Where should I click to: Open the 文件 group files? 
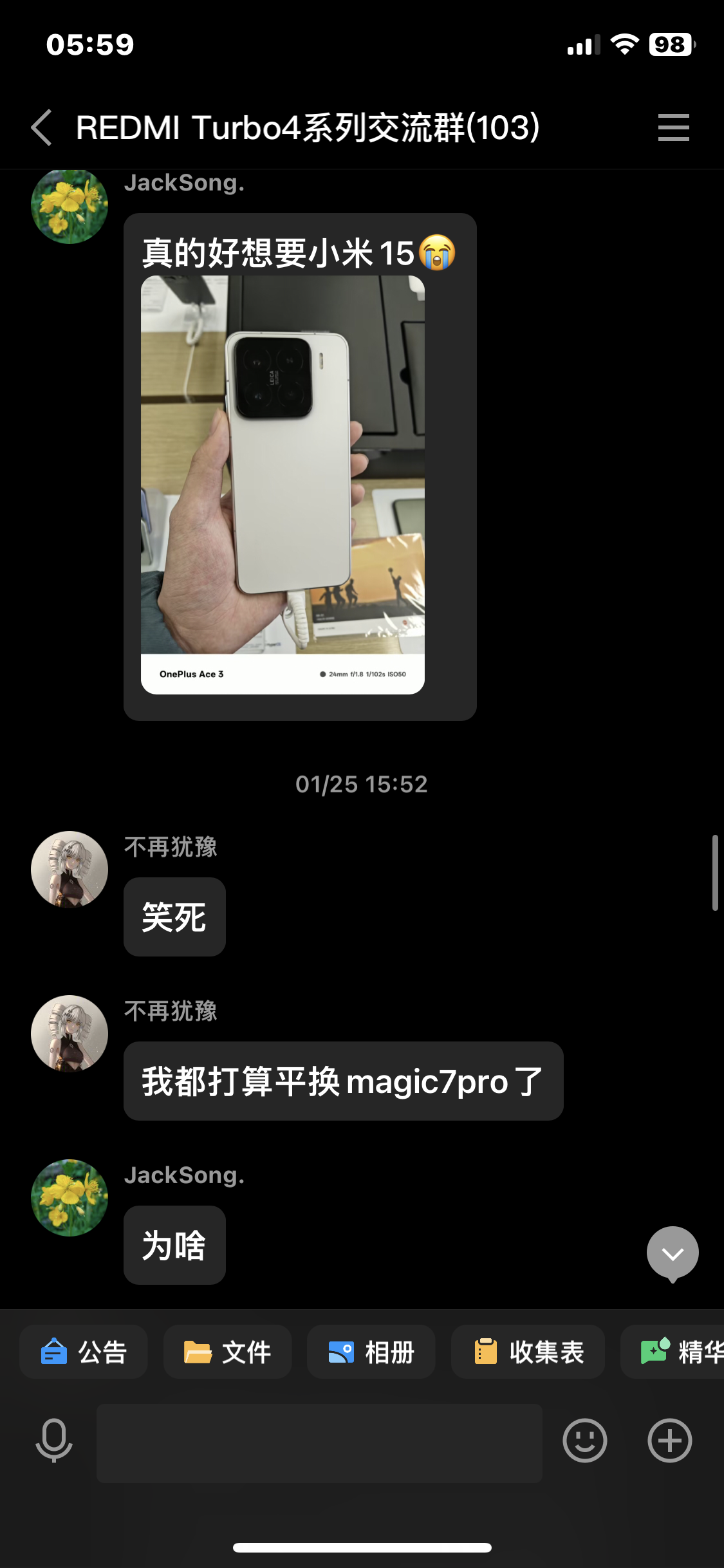coord(227,1351)
